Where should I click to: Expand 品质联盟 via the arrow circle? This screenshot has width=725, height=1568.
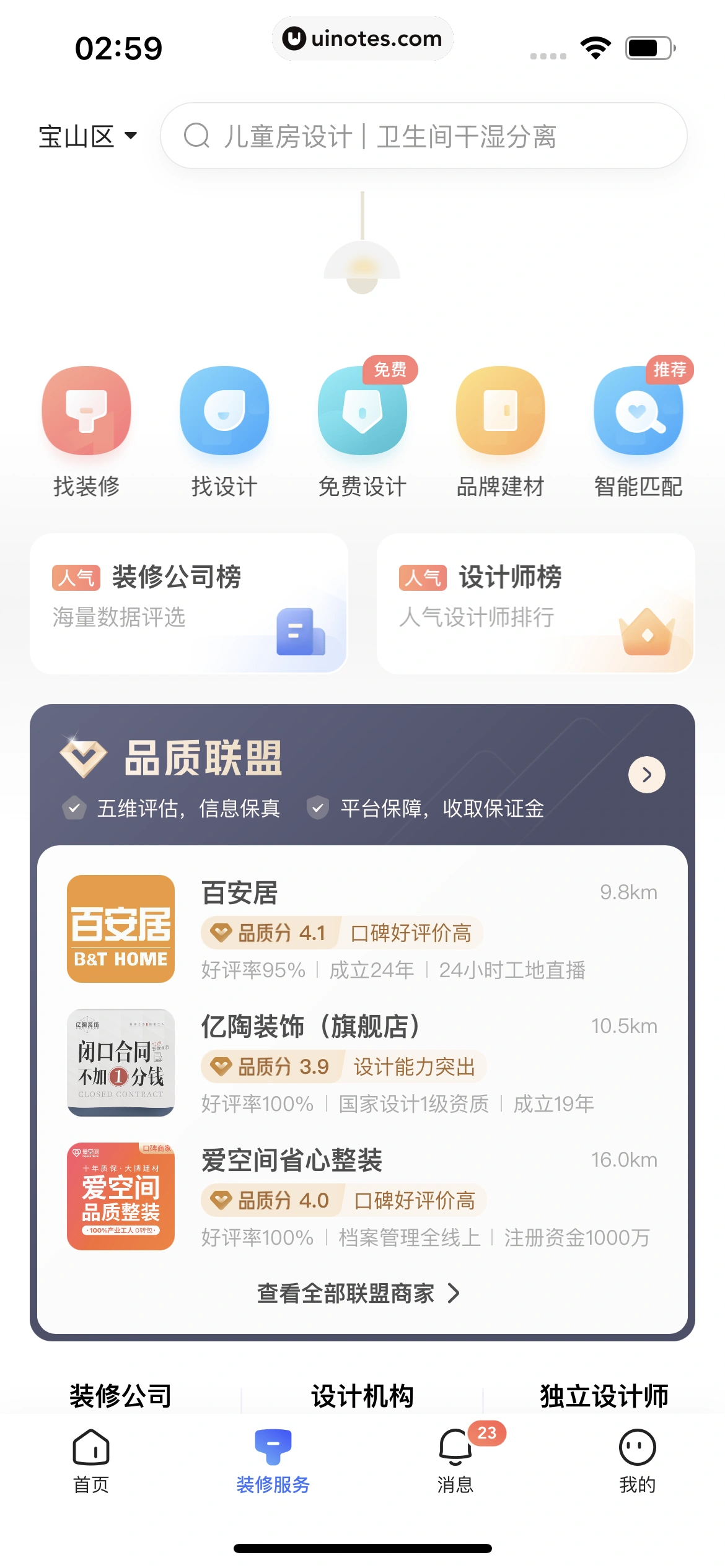click(x=646, y=774)
